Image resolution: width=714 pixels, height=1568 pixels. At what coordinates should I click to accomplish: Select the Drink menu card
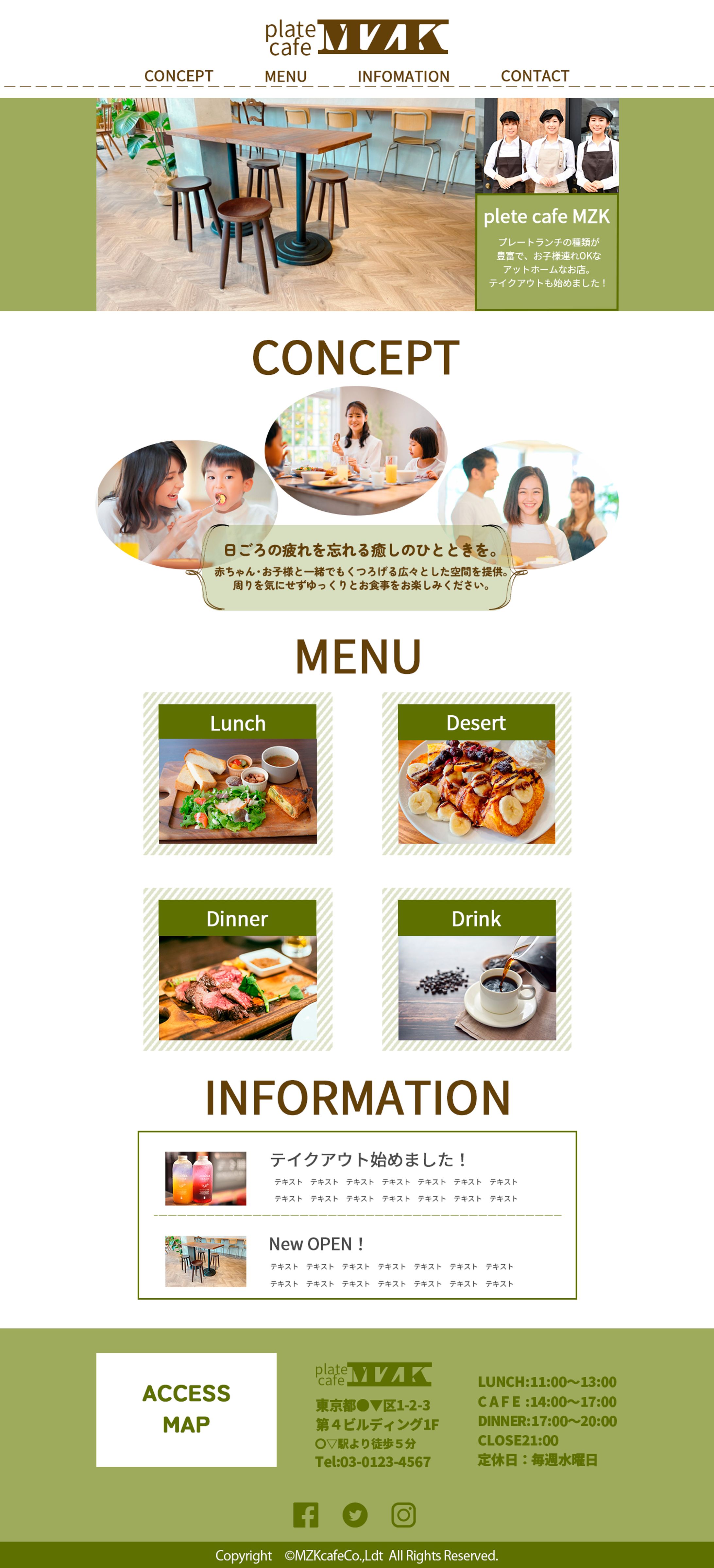click(x=476, y=969)
